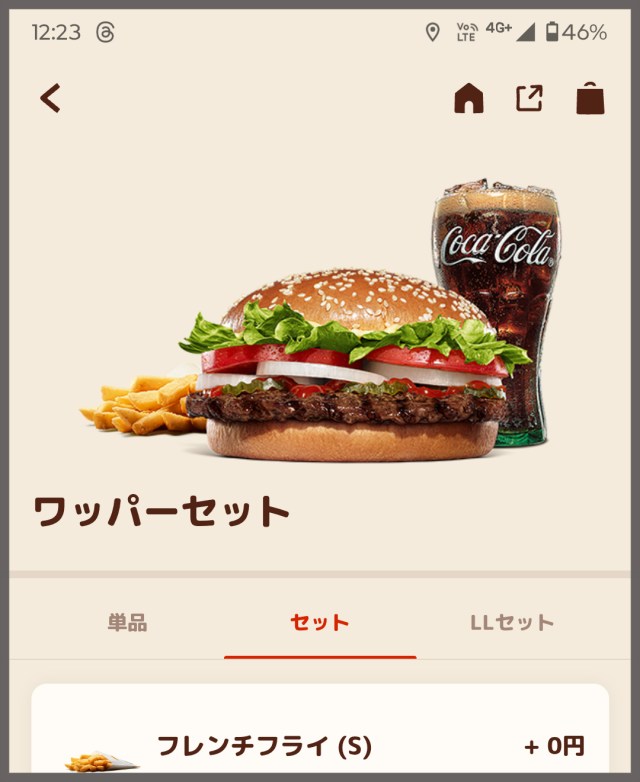Switch to the LLセット tab

(512, 623)
